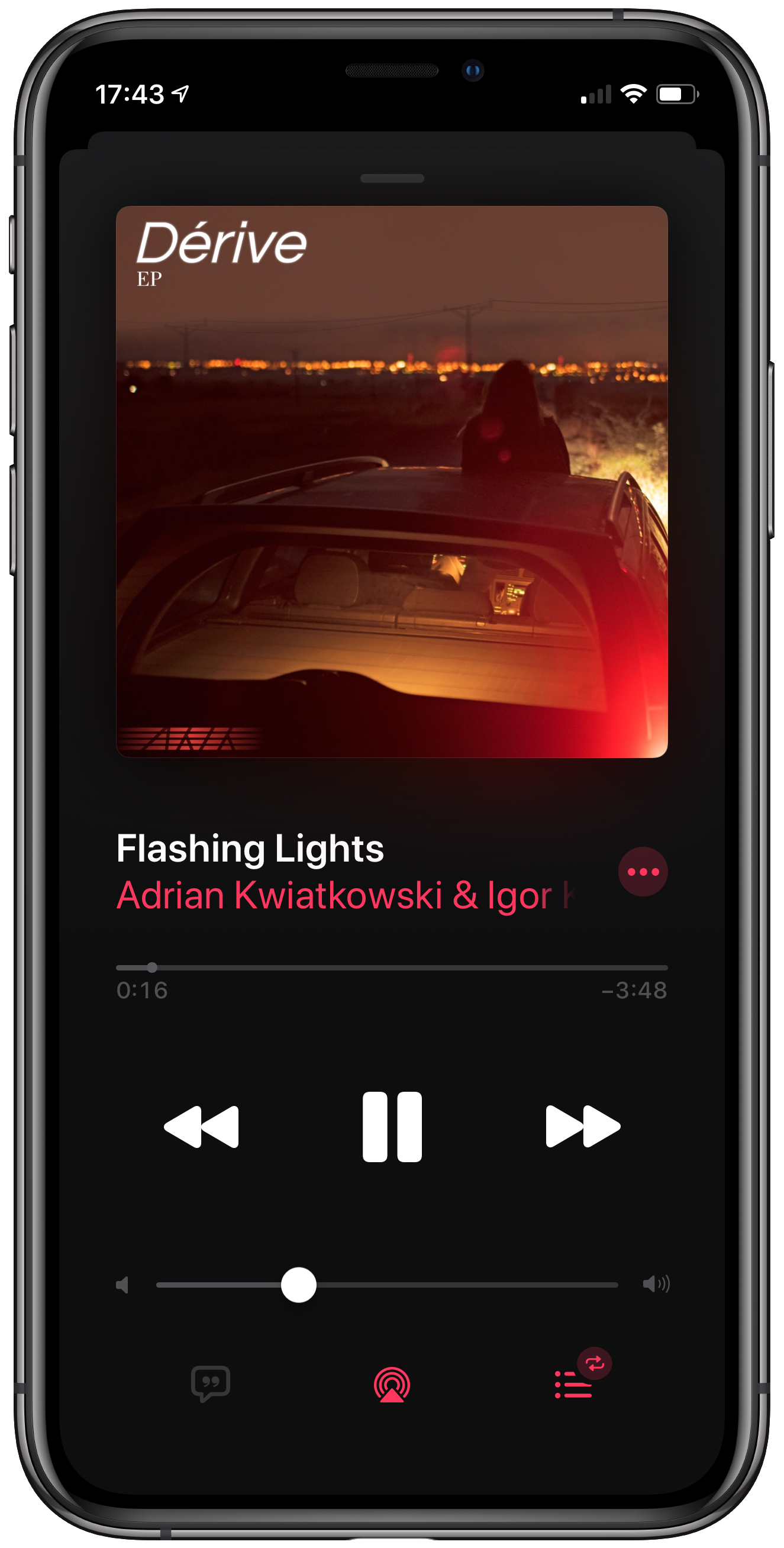Skip to the next track

pyautogui.click(x=583, y=1126)
